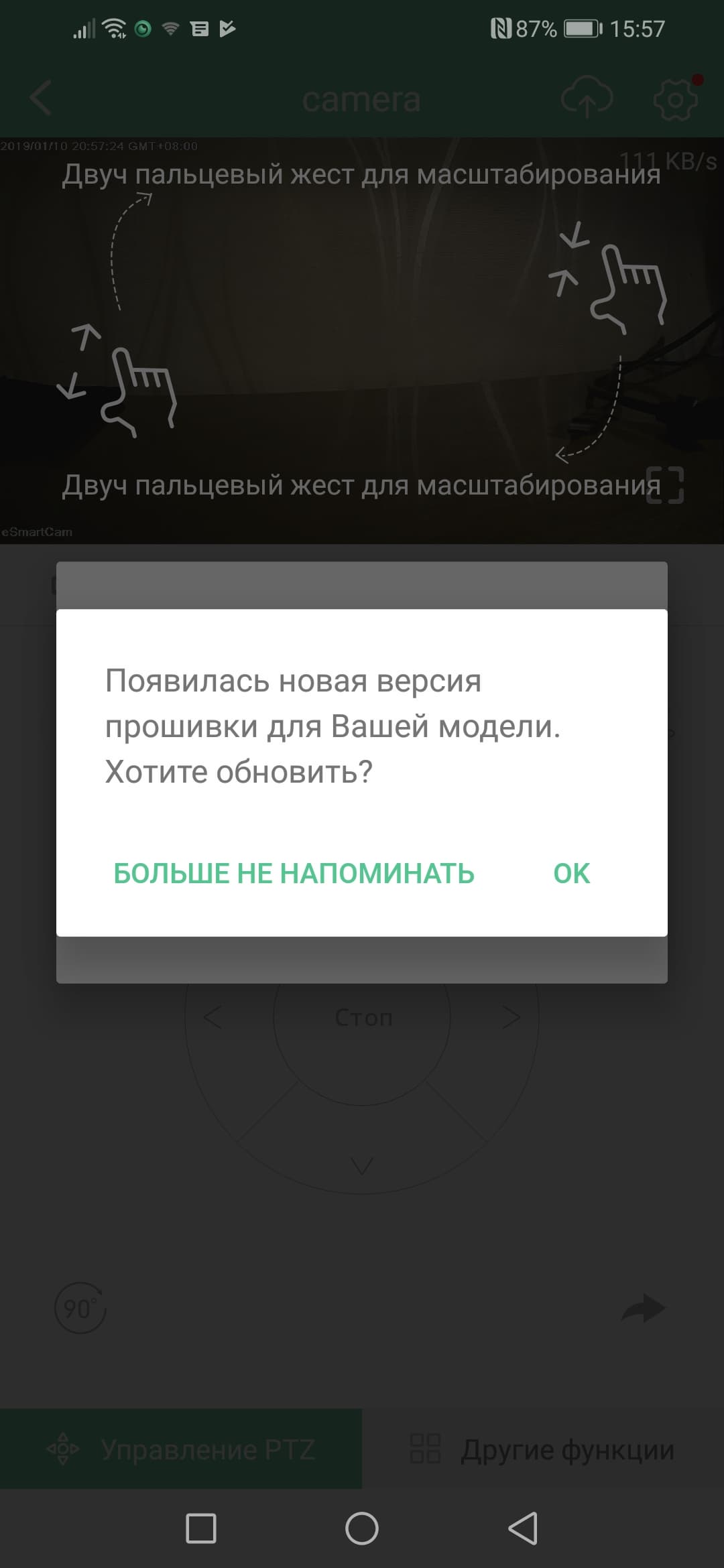Switch to Другие функции tab

pyautogui.click(x=543, y=1449)
